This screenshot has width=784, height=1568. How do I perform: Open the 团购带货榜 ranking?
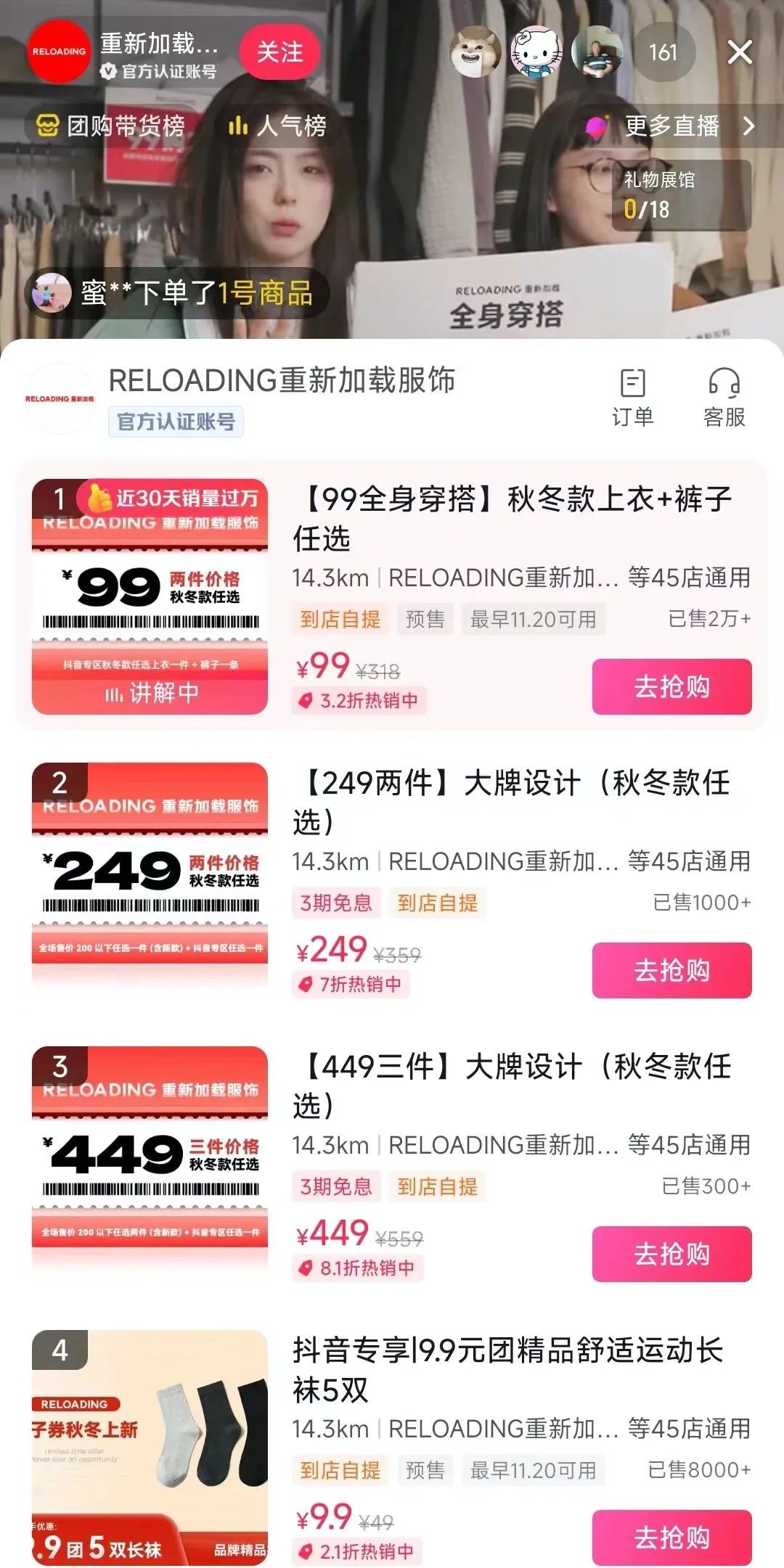pos(110,126)
